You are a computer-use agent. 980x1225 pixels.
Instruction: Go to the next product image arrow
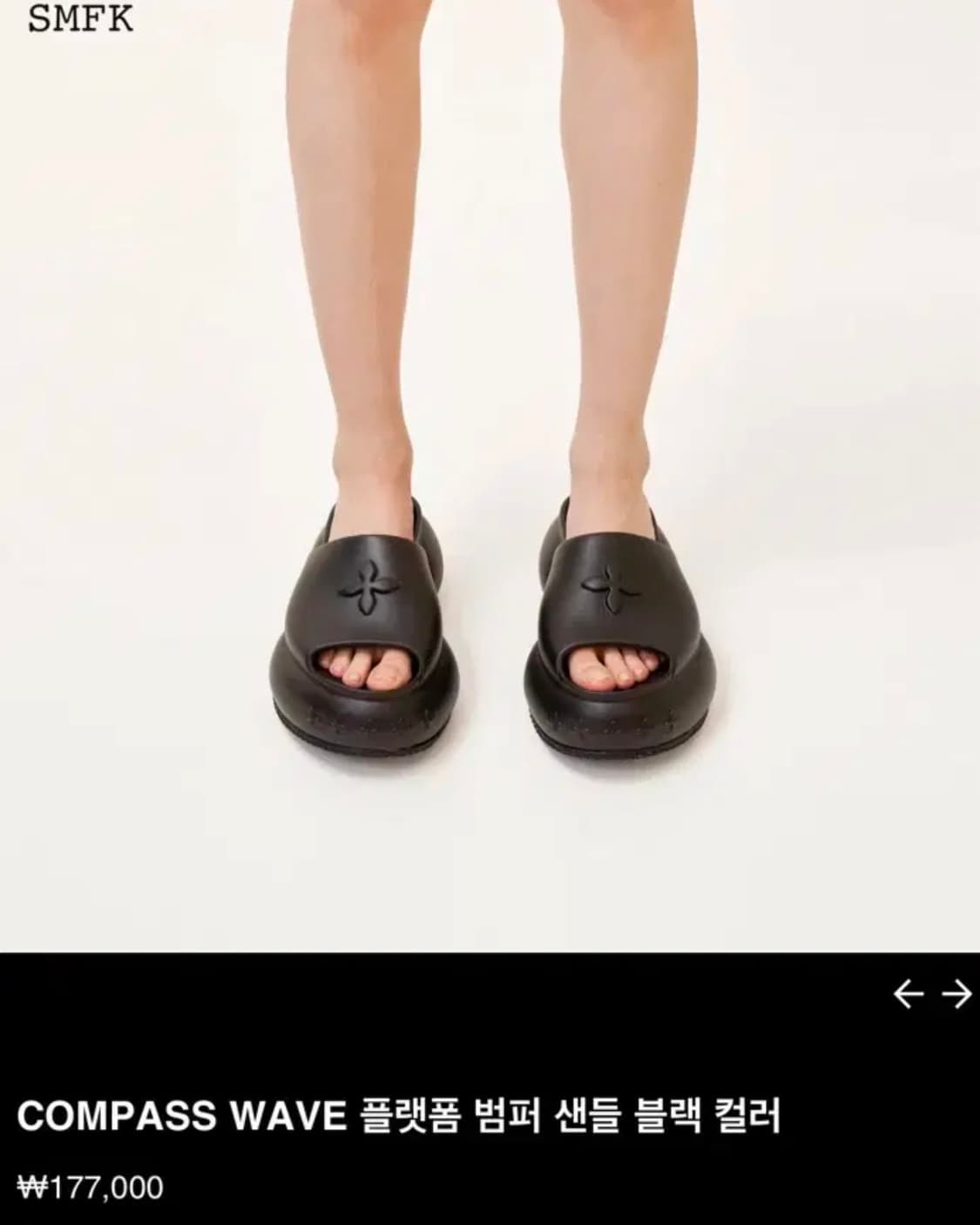[x=956, y=993]
